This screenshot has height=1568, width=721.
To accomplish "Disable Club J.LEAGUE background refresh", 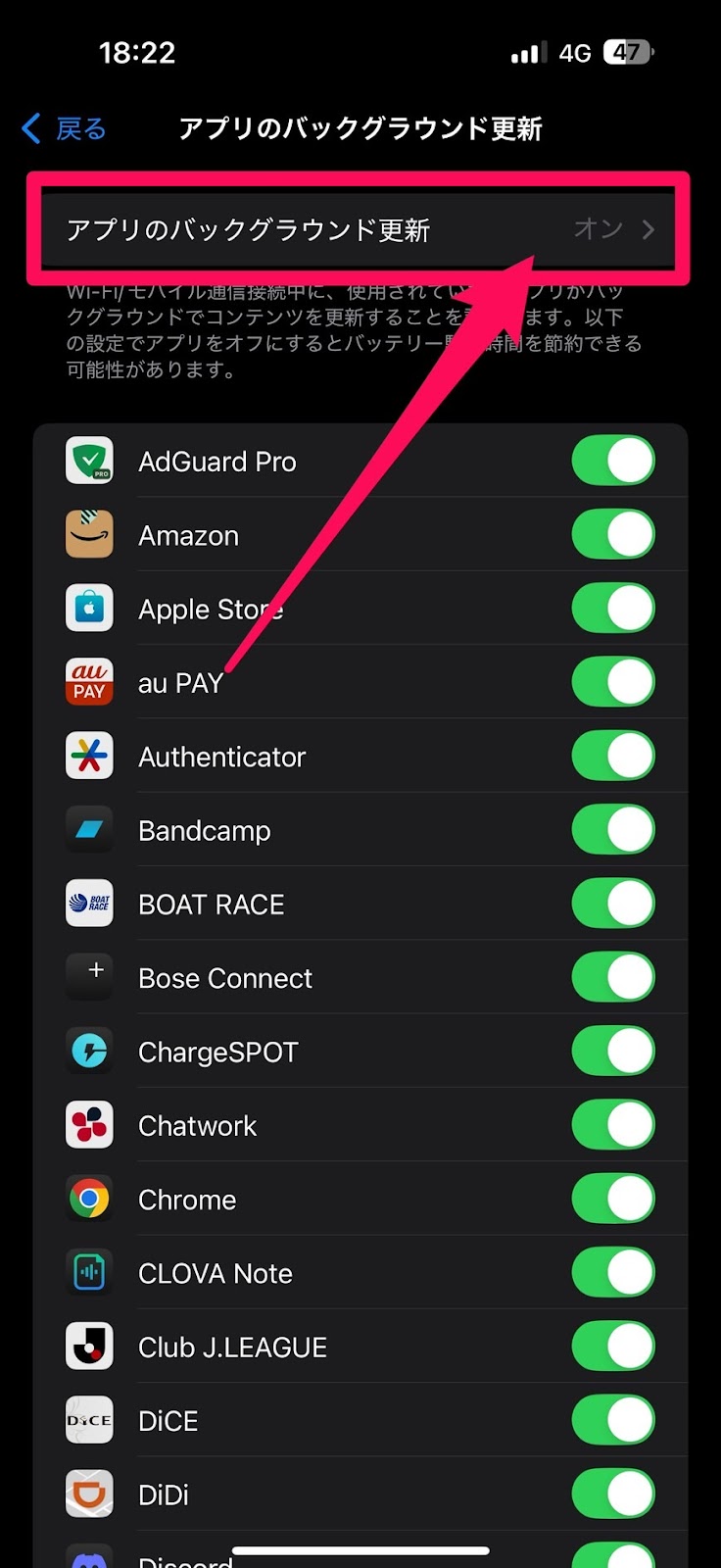I will point(613,1347).
